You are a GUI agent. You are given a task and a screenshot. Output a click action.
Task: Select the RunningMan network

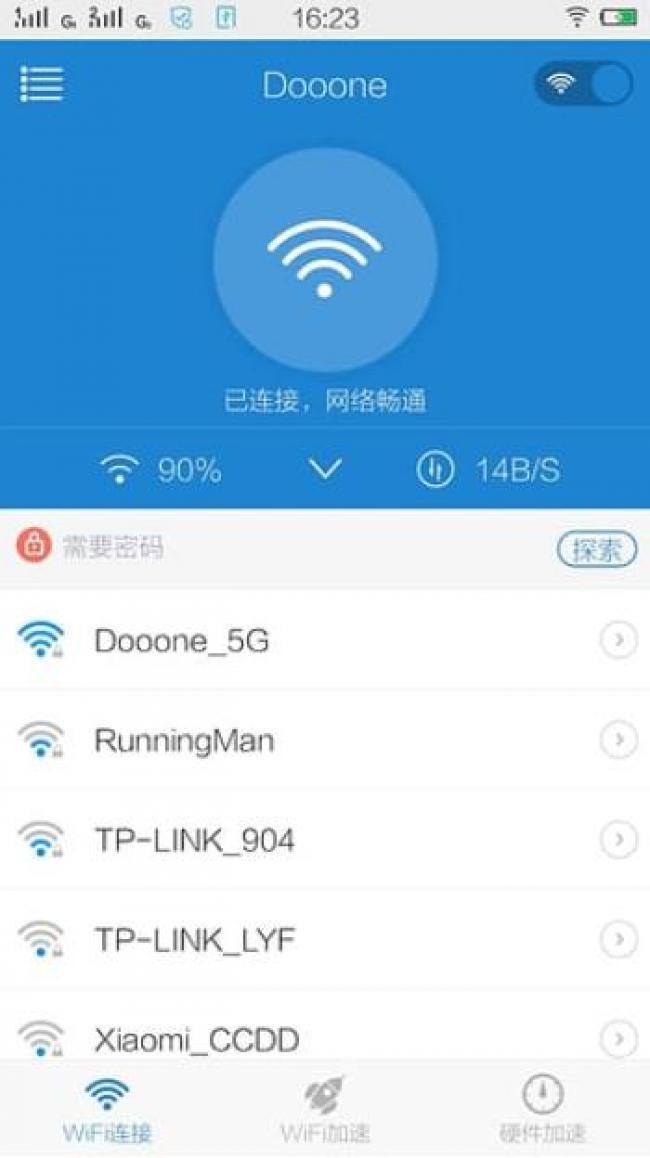184,740
